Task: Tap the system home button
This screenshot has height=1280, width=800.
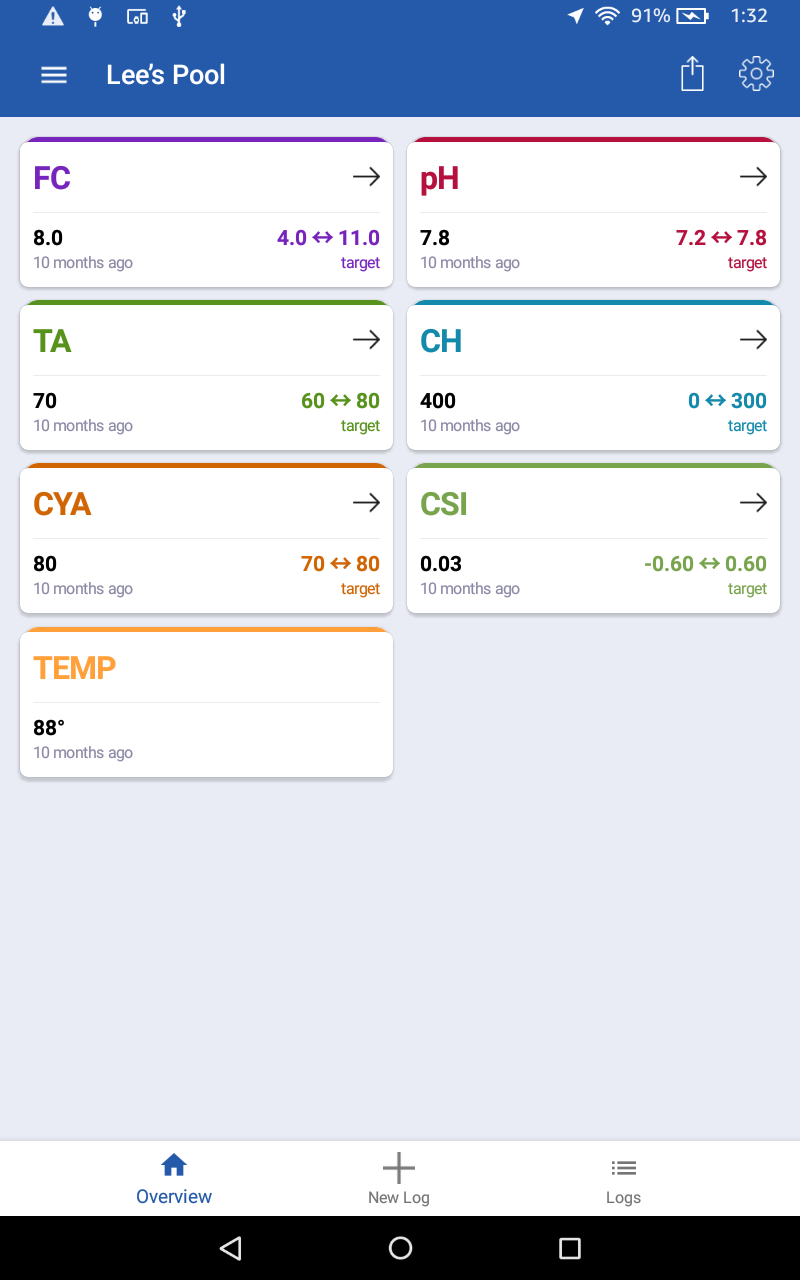Action: coord(400,1248)
